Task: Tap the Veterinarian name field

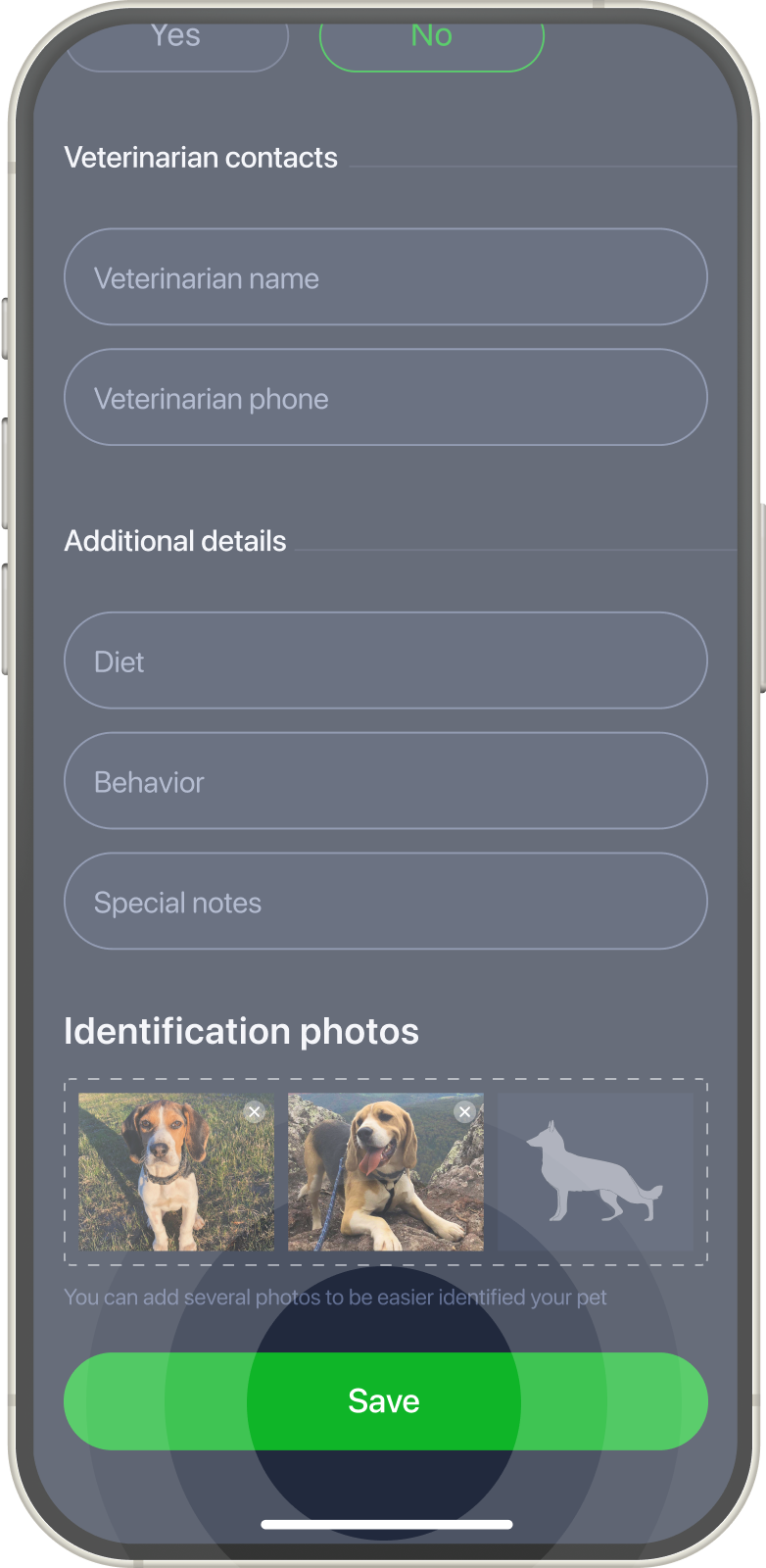Action: click(x=385, y=277)
